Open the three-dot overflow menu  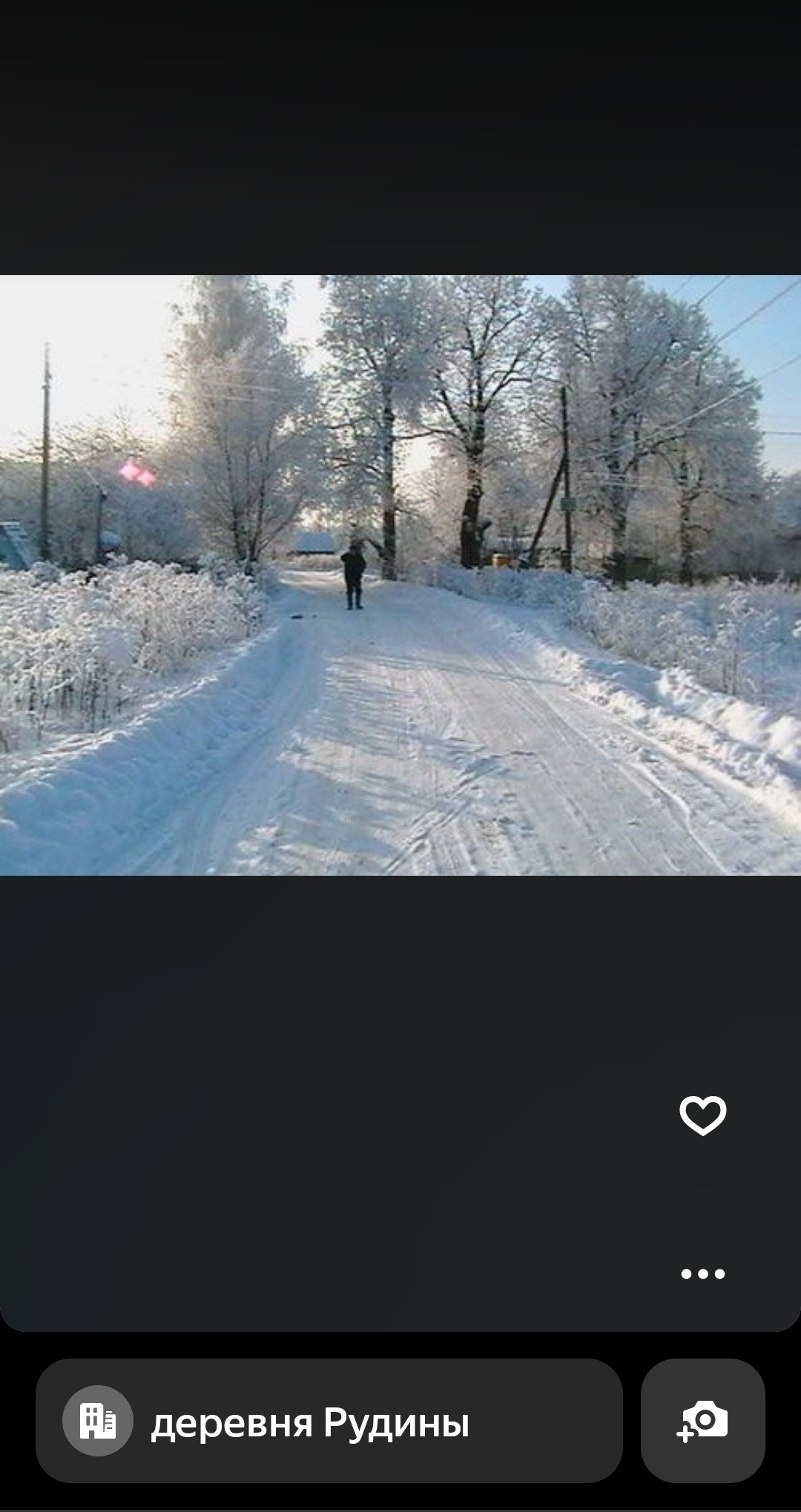coord(702,1274)
